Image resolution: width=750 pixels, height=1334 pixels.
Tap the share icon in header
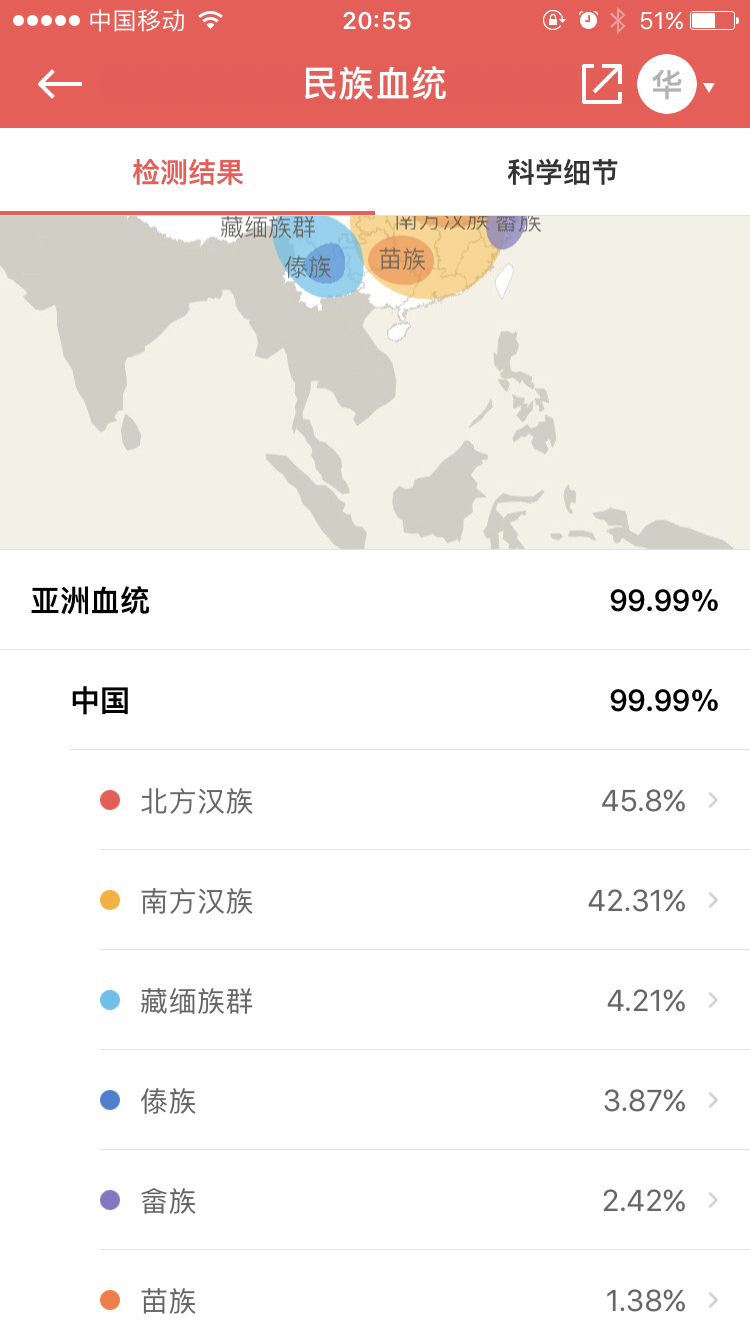click(602, 84)
